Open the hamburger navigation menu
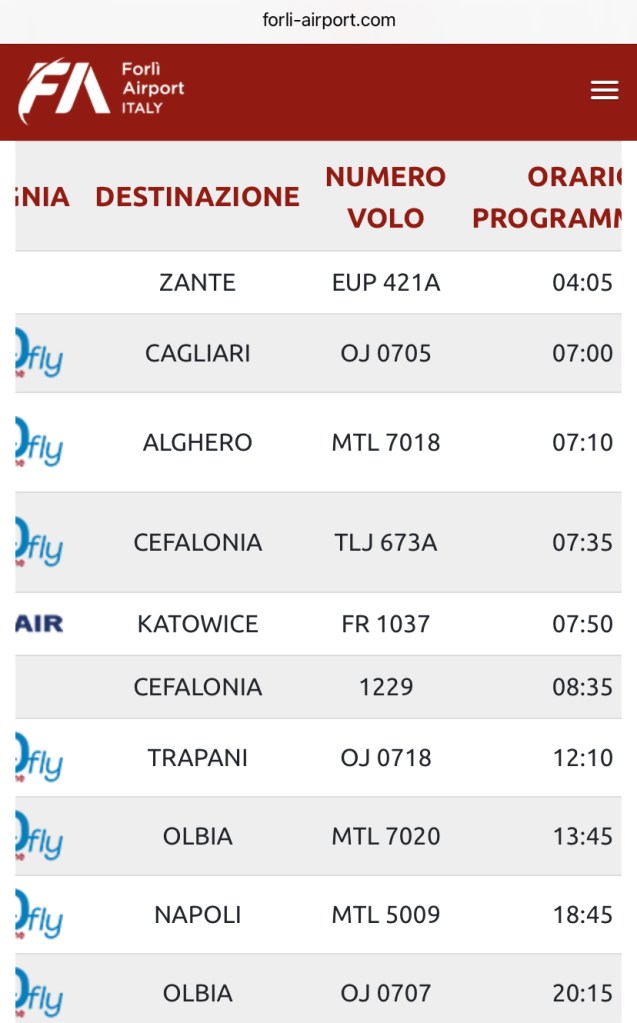This screenshot has height=1023, width=637. (604, 91)
